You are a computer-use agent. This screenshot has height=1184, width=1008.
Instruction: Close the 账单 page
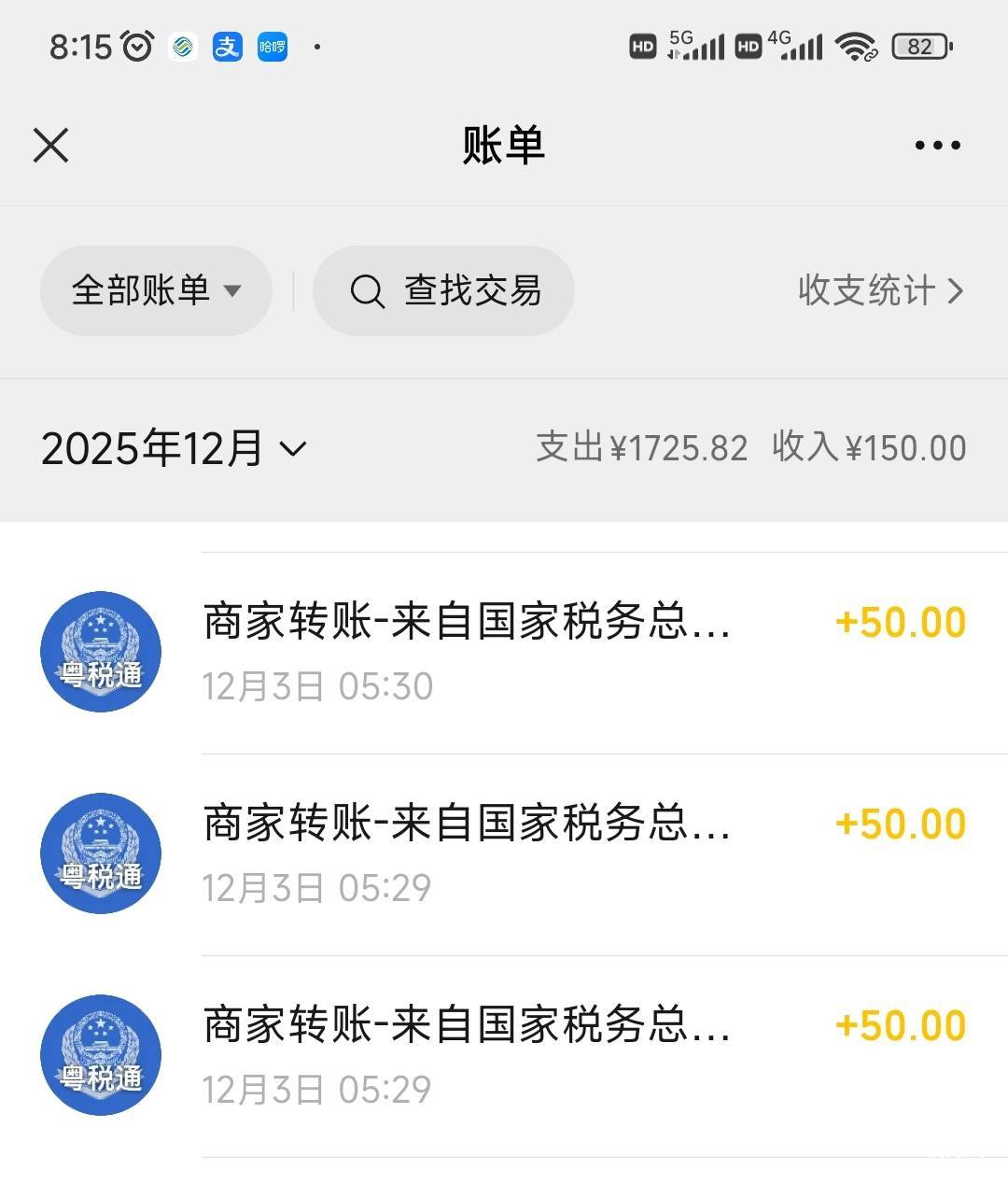(50, 146)
